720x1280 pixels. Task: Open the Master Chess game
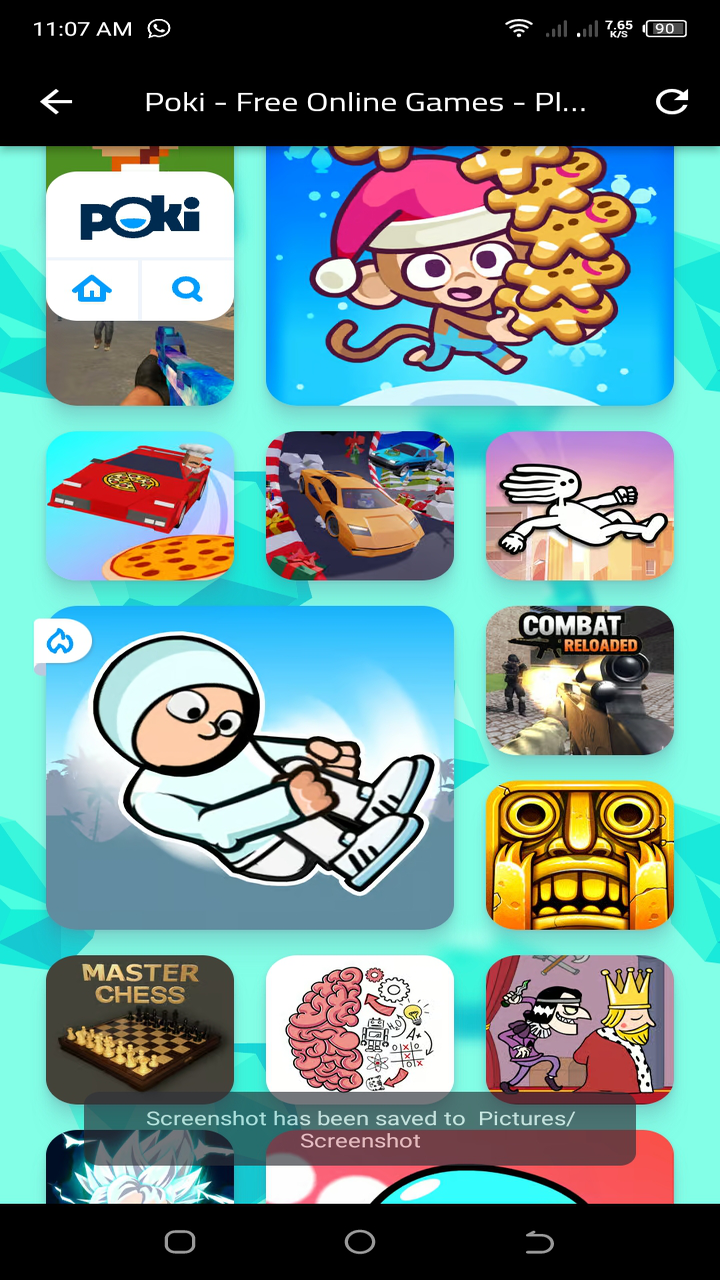(x=140, y=1029)
